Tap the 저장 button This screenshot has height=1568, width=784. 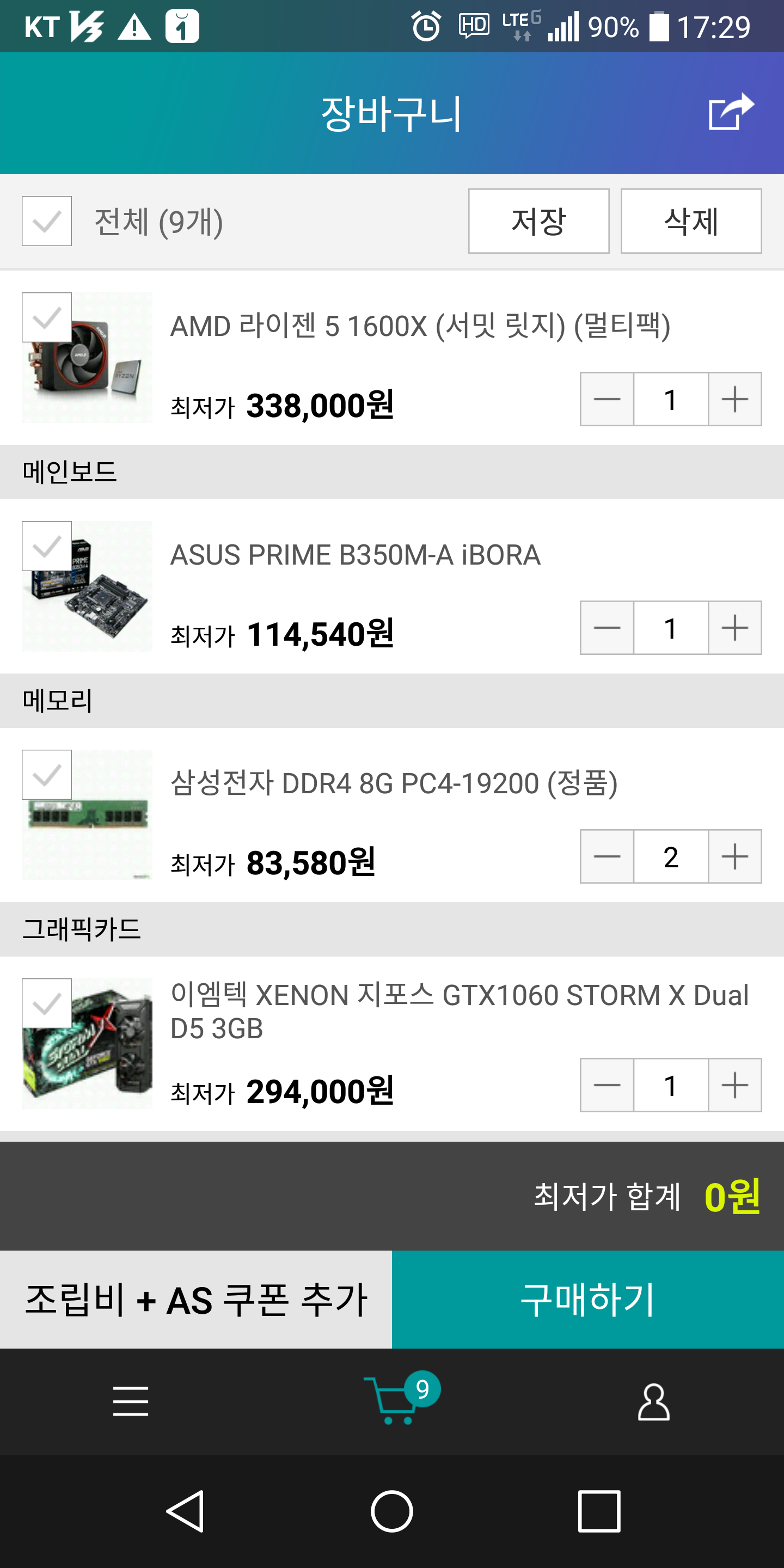(x=538, y=221)
